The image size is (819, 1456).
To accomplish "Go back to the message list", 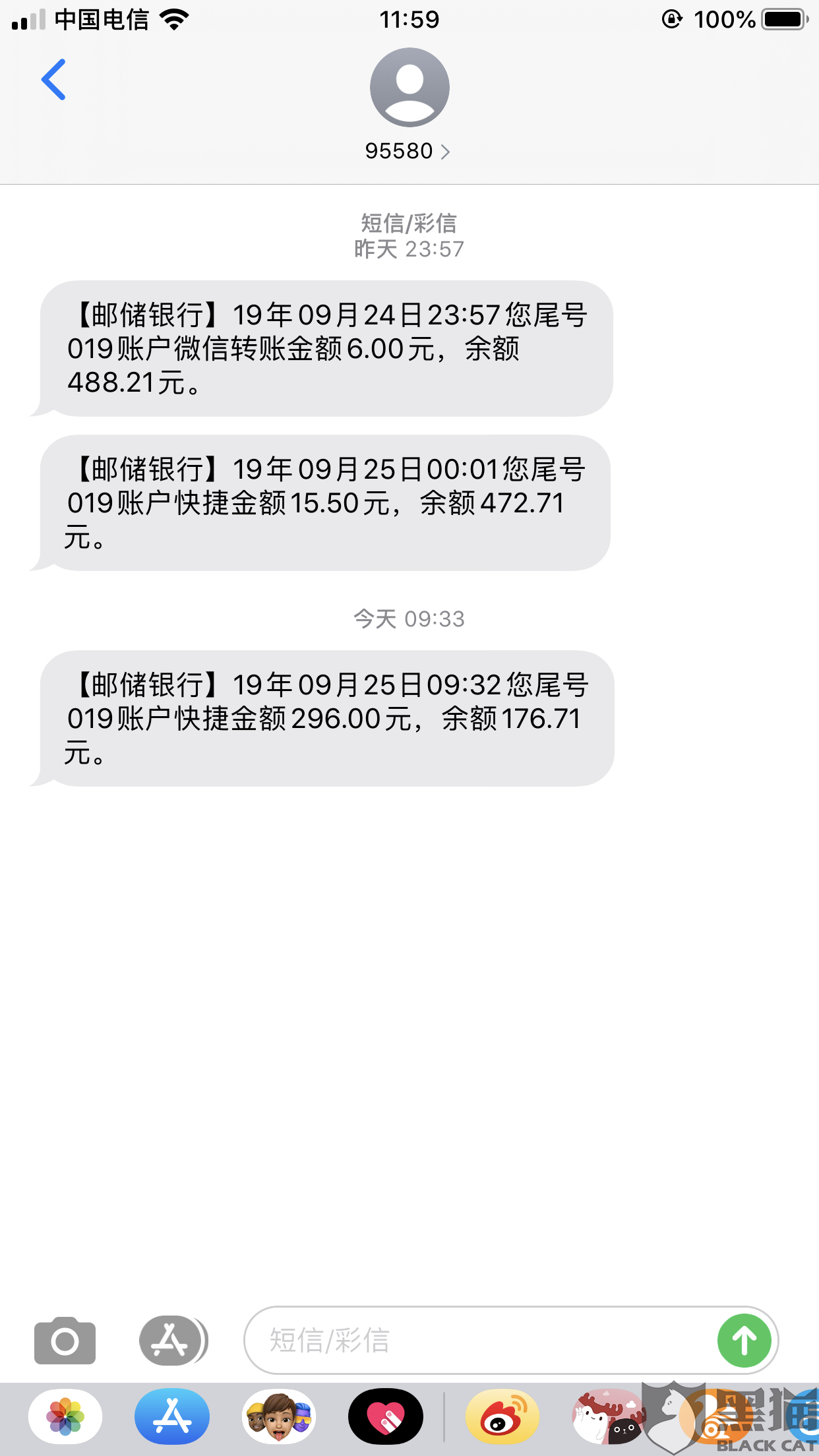I will [x=54, y=80].
